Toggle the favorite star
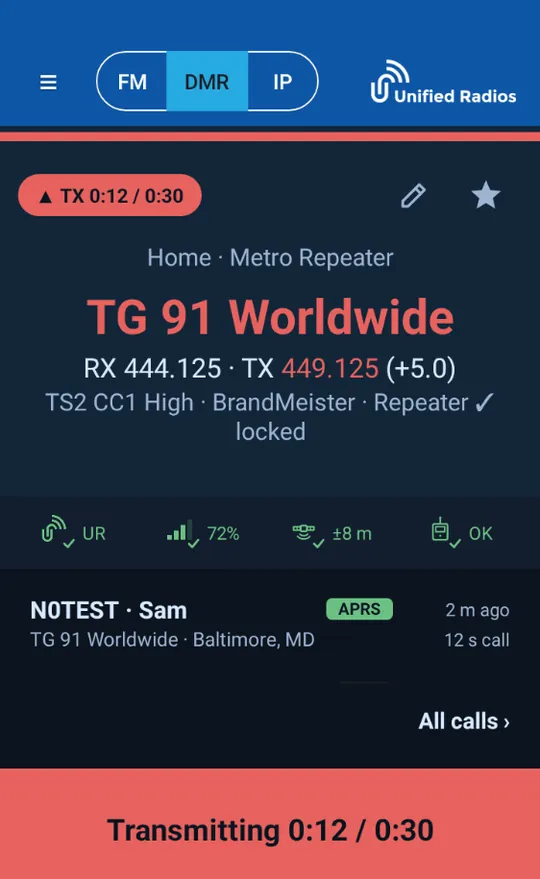The height and width of the screenshot is (879, 540). (x=486, y=195)
